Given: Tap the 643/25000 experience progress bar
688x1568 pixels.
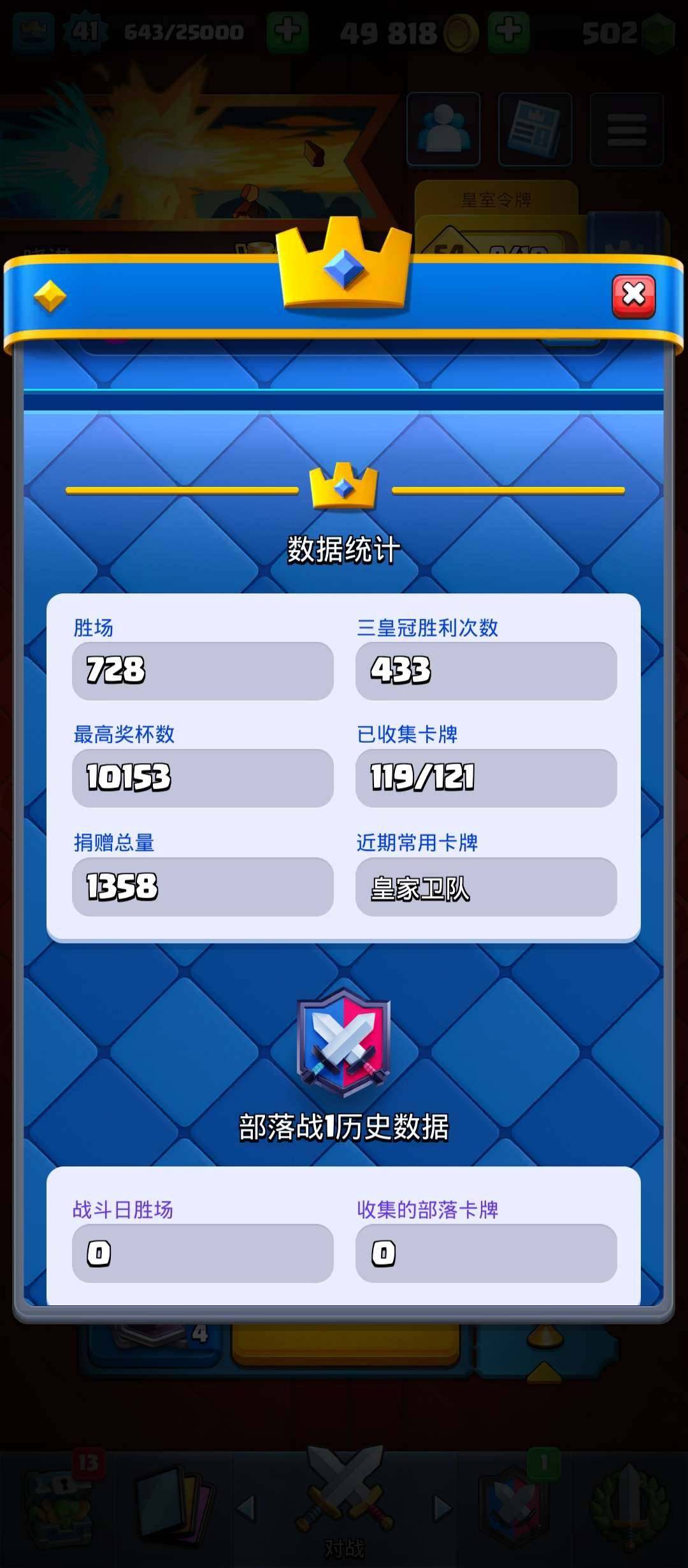Looking at the screenshot, I should (185, 30).
